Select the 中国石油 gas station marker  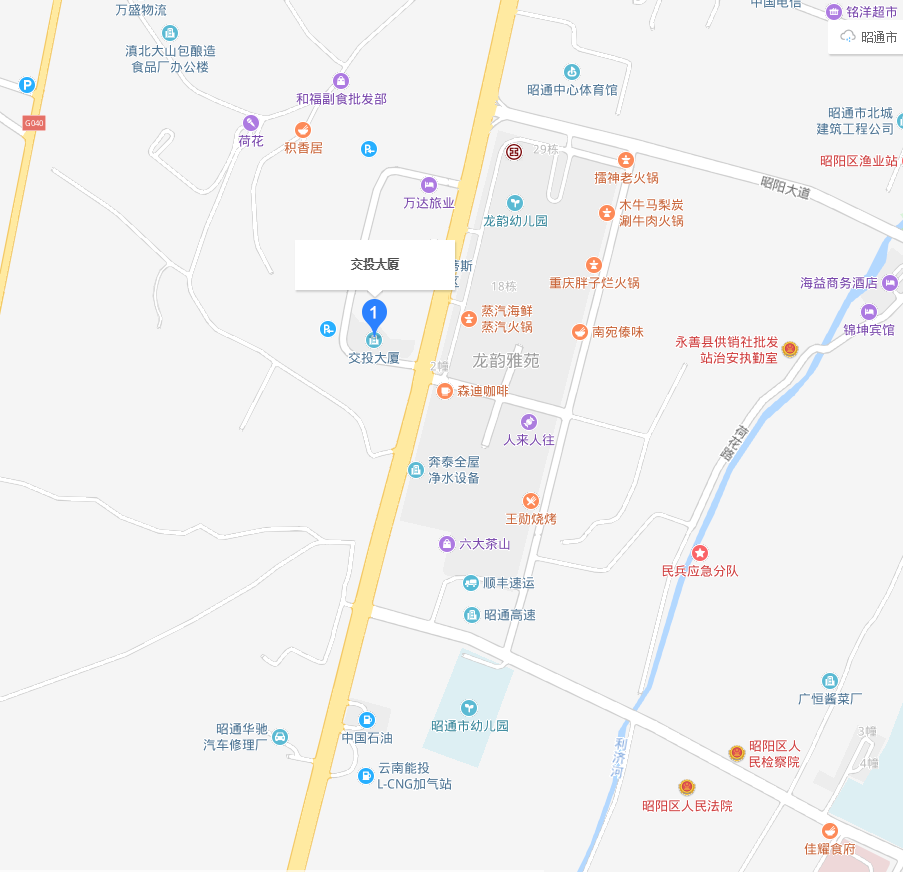click(x=367, y=719)
